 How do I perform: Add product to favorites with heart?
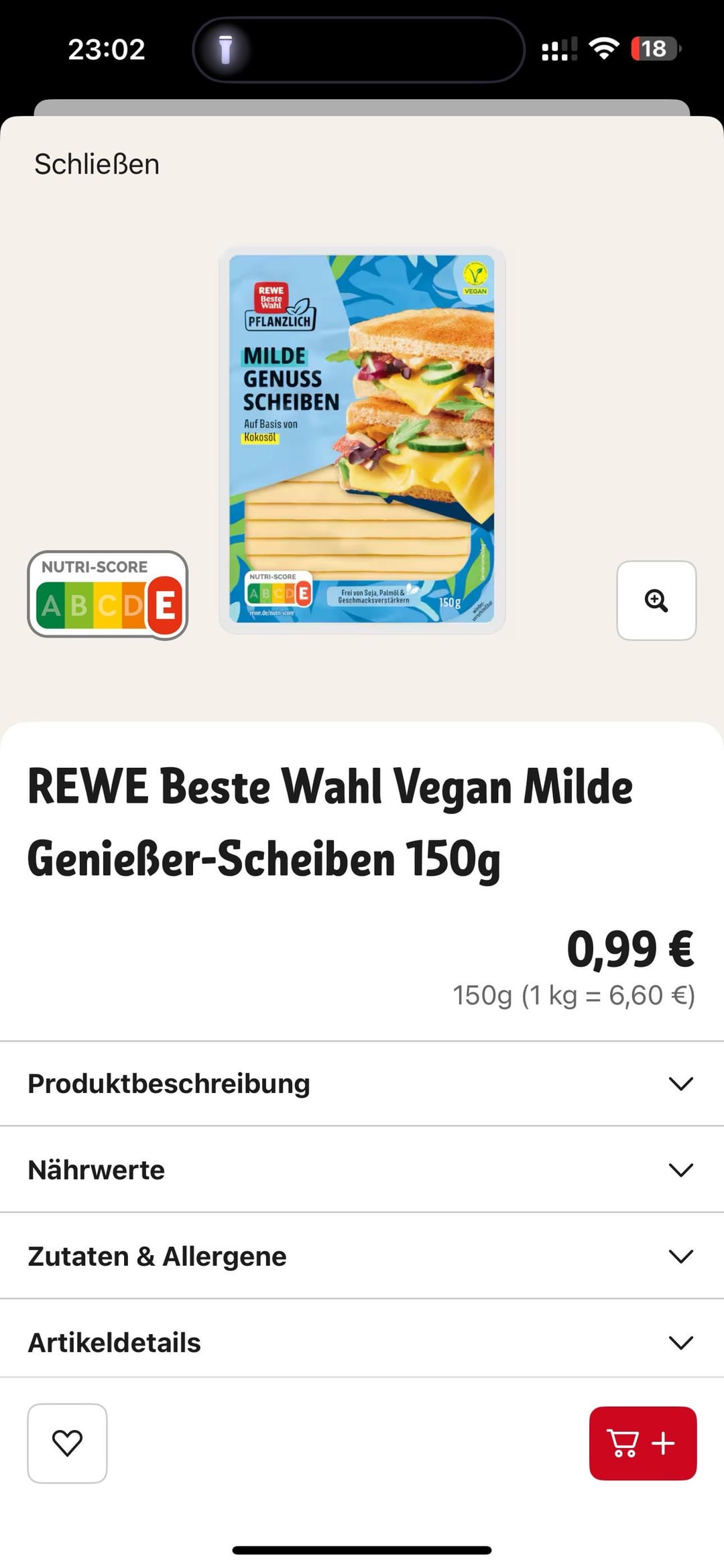click(67, 1443)
